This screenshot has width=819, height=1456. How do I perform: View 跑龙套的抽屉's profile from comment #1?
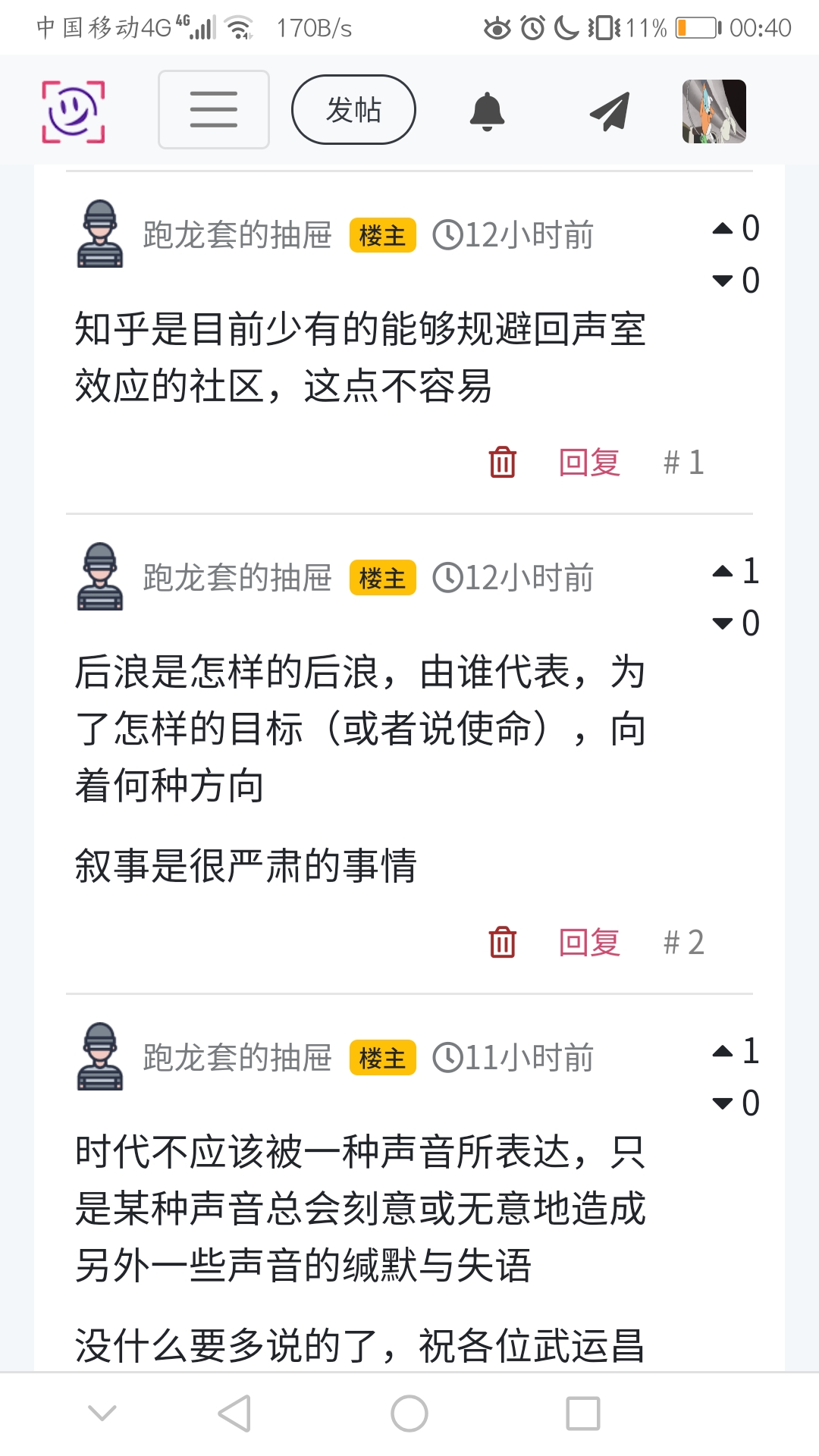click(x=237, y=235)
